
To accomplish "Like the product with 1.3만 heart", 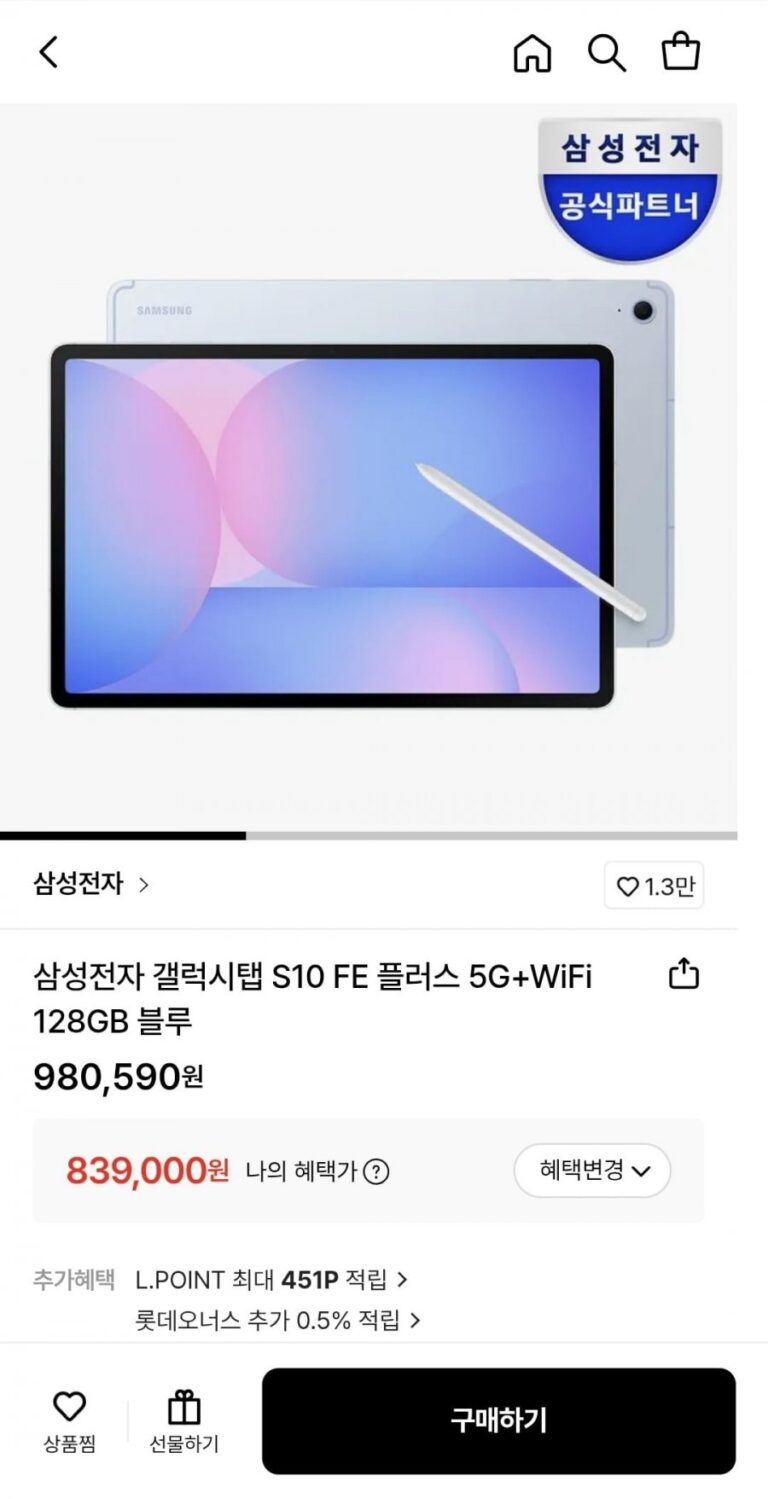I will pos(654,886).
